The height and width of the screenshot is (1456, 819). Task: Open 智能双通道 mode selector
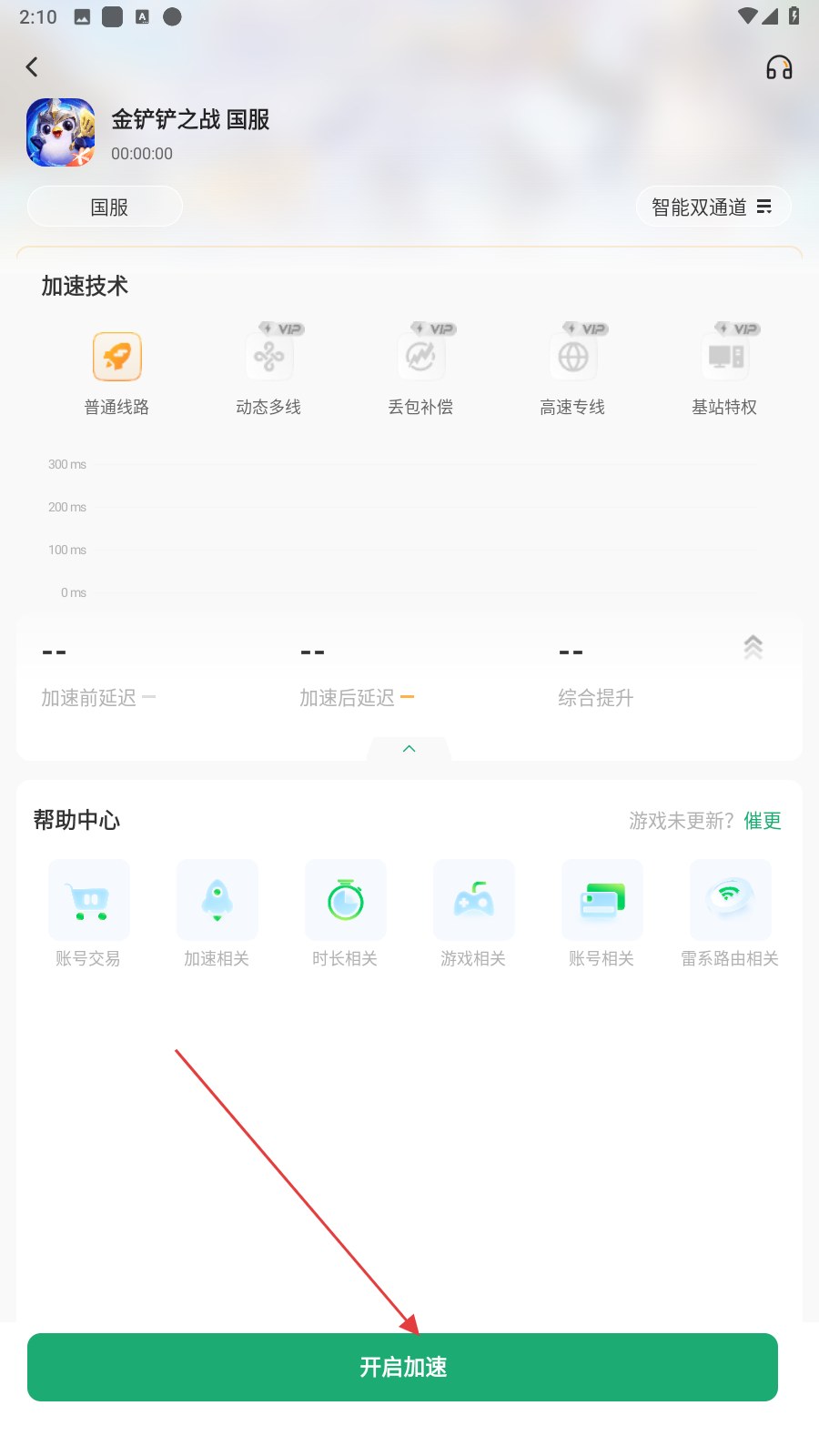(713, 207)
